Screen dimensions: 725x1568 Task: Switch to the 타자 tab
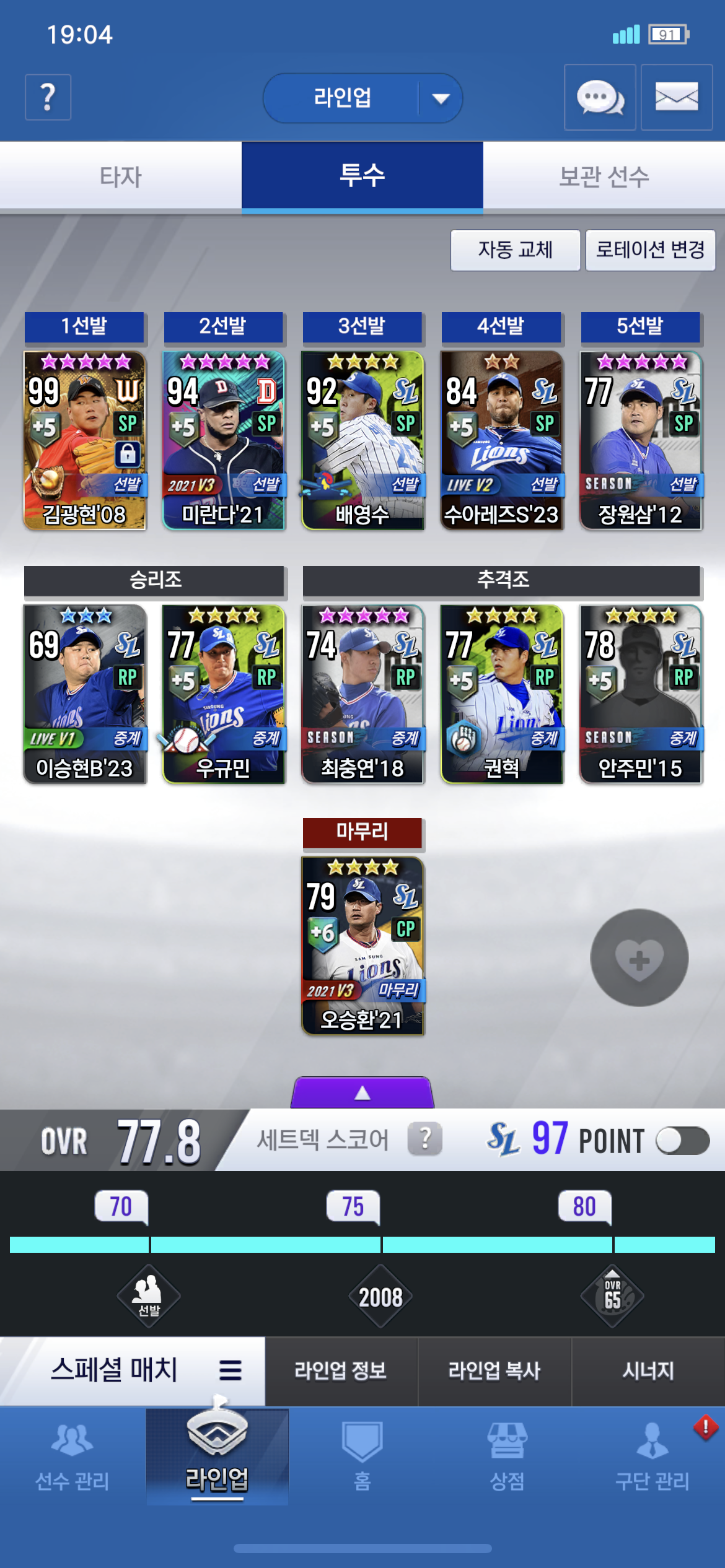(121, 176)
